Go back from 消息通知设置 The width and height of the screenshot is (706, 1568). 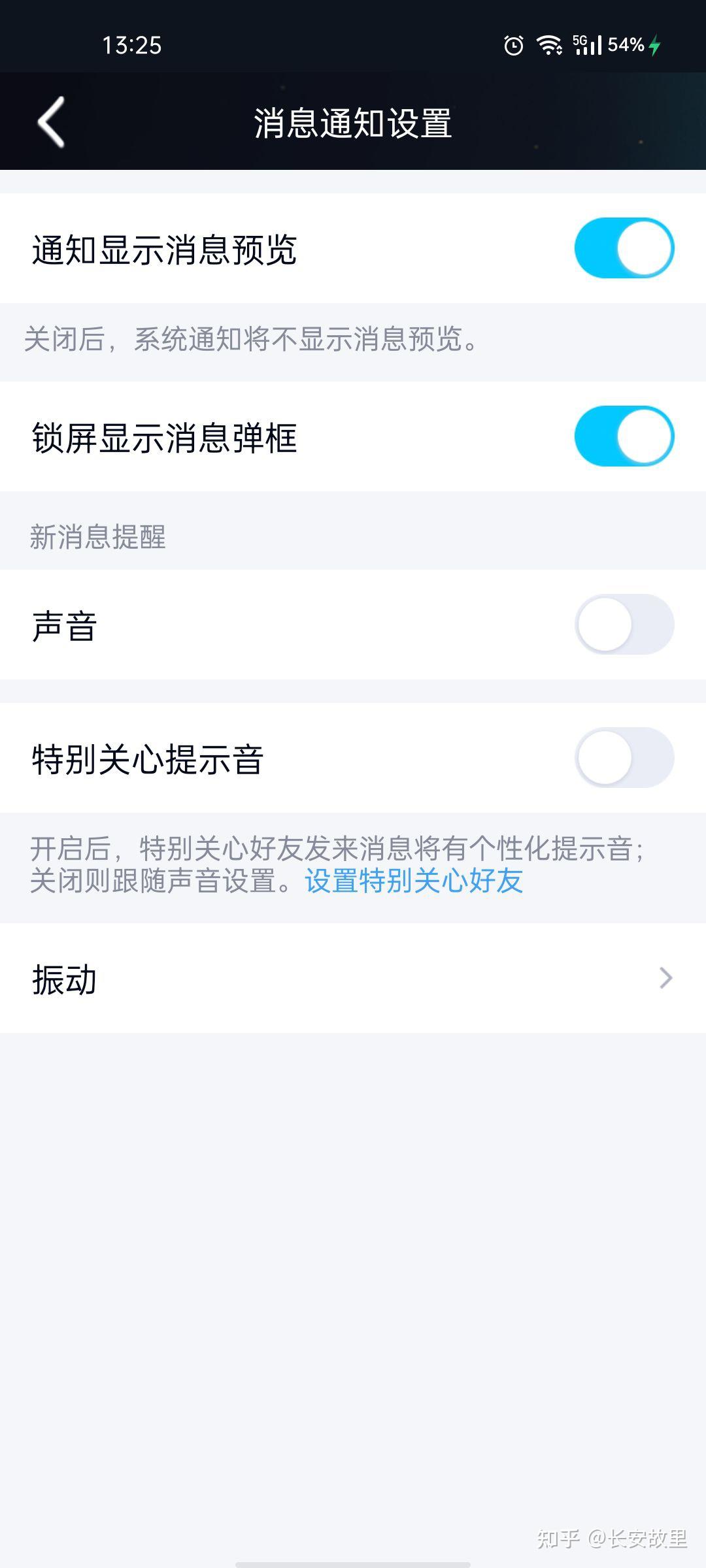pyautogui.click(x=51, y=122)
